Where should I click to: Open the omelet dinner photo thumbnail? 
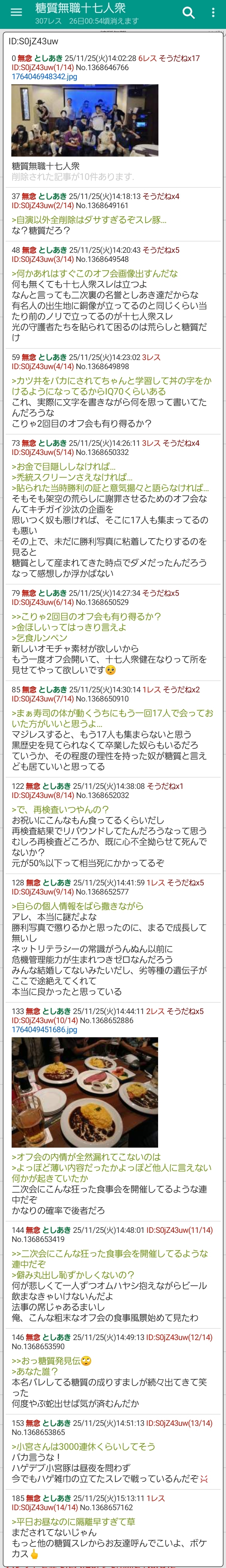click(x=85, y=1092)
